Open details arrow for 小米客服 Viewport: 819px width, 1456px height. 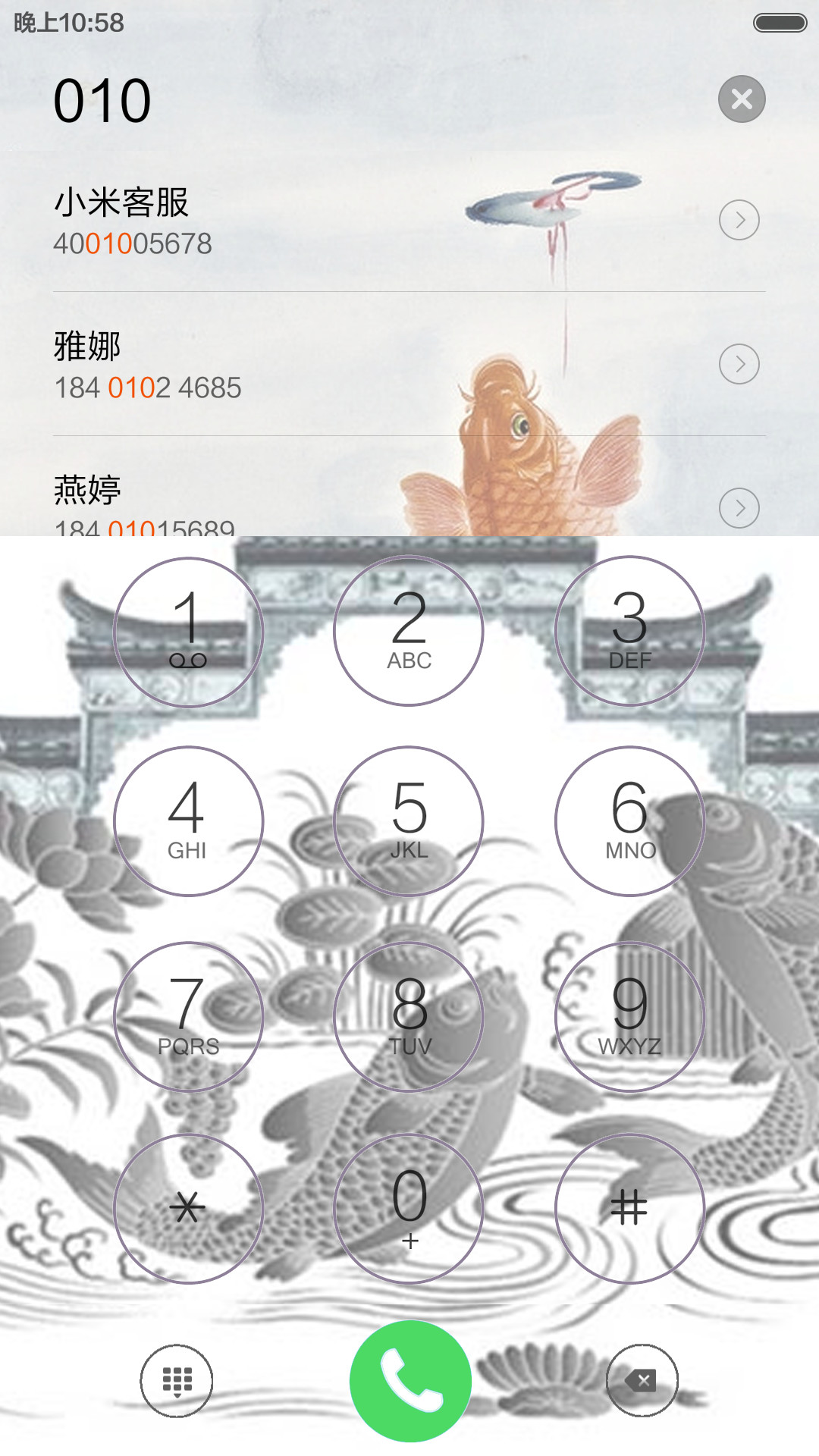click(739, 220)
